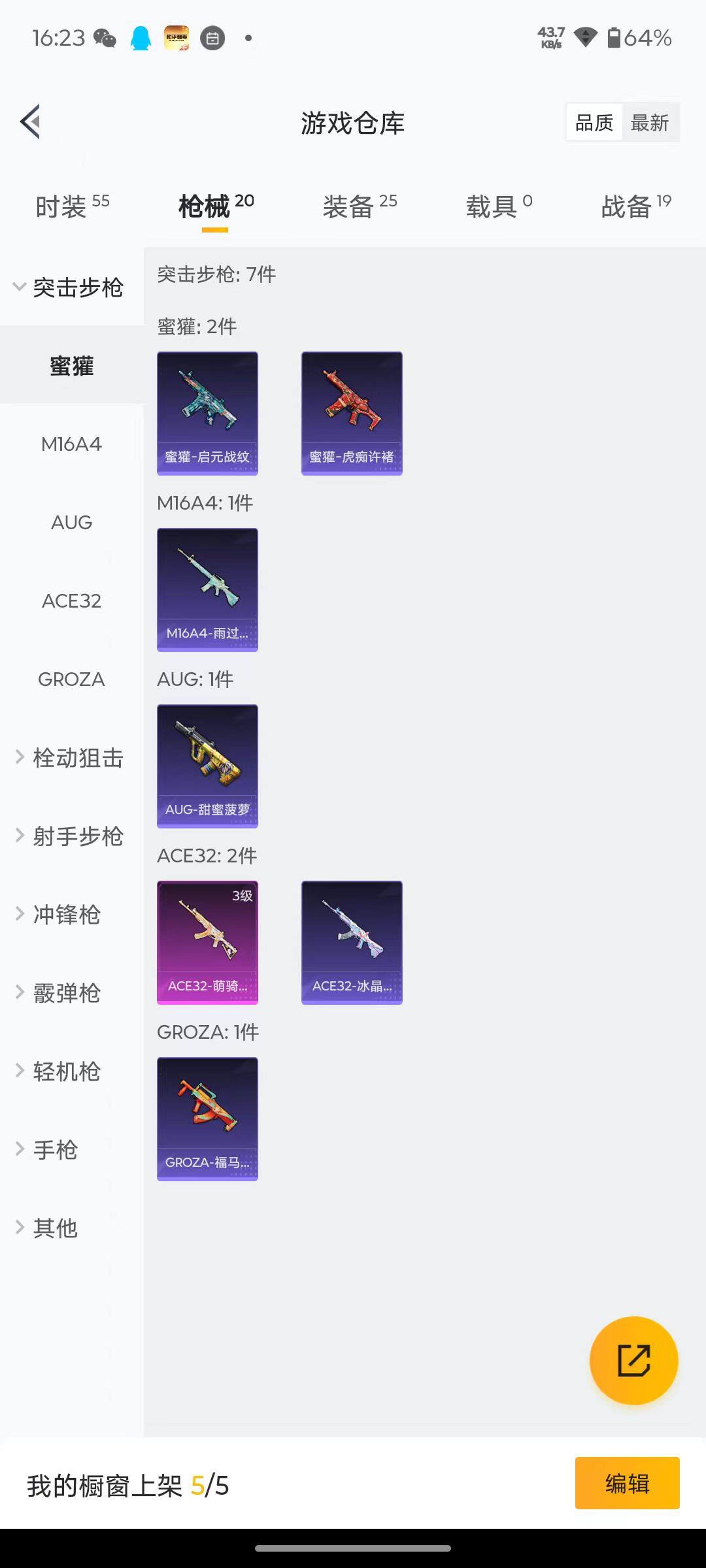Open the share panel via yellow floating icon
Viewport: 706px width, 1568px height.
tap(633, 1359)
